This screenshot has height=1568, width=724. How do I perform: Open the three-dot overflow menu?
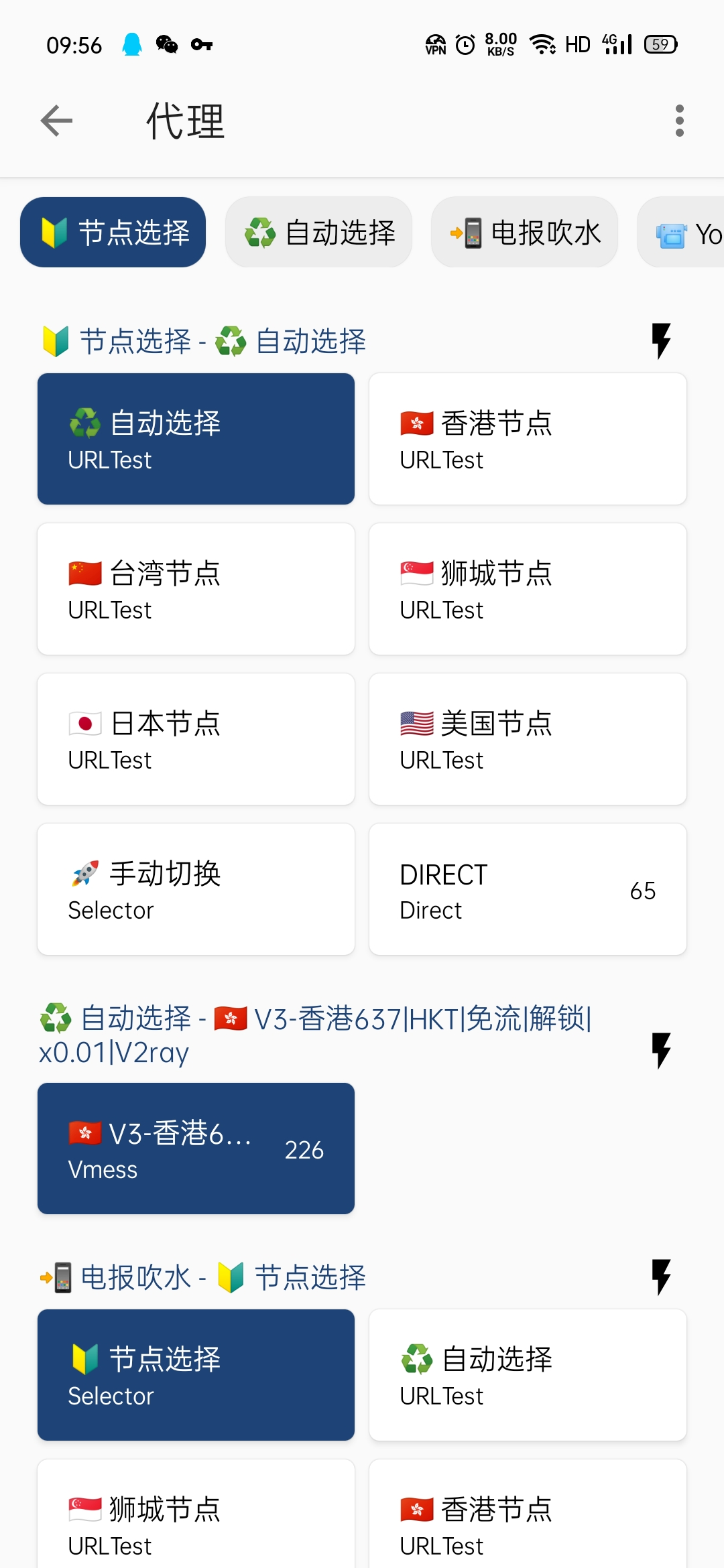pyautogui.click(x=679, y=121)
